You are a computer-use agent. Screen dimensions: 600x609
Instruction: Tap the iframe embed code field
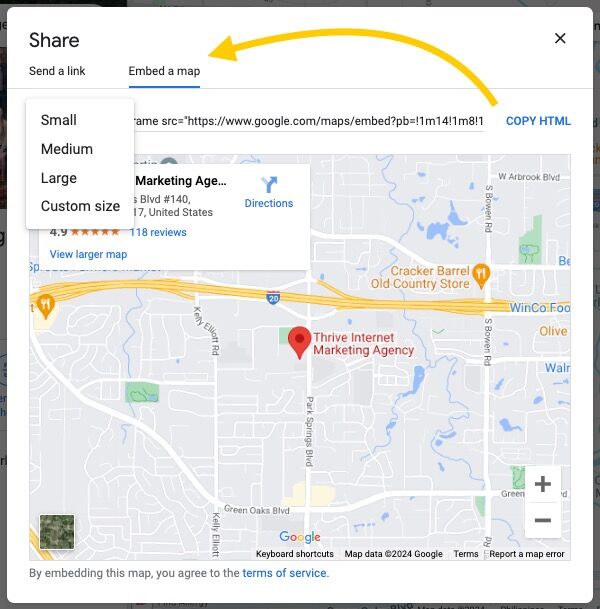[310, 121]
